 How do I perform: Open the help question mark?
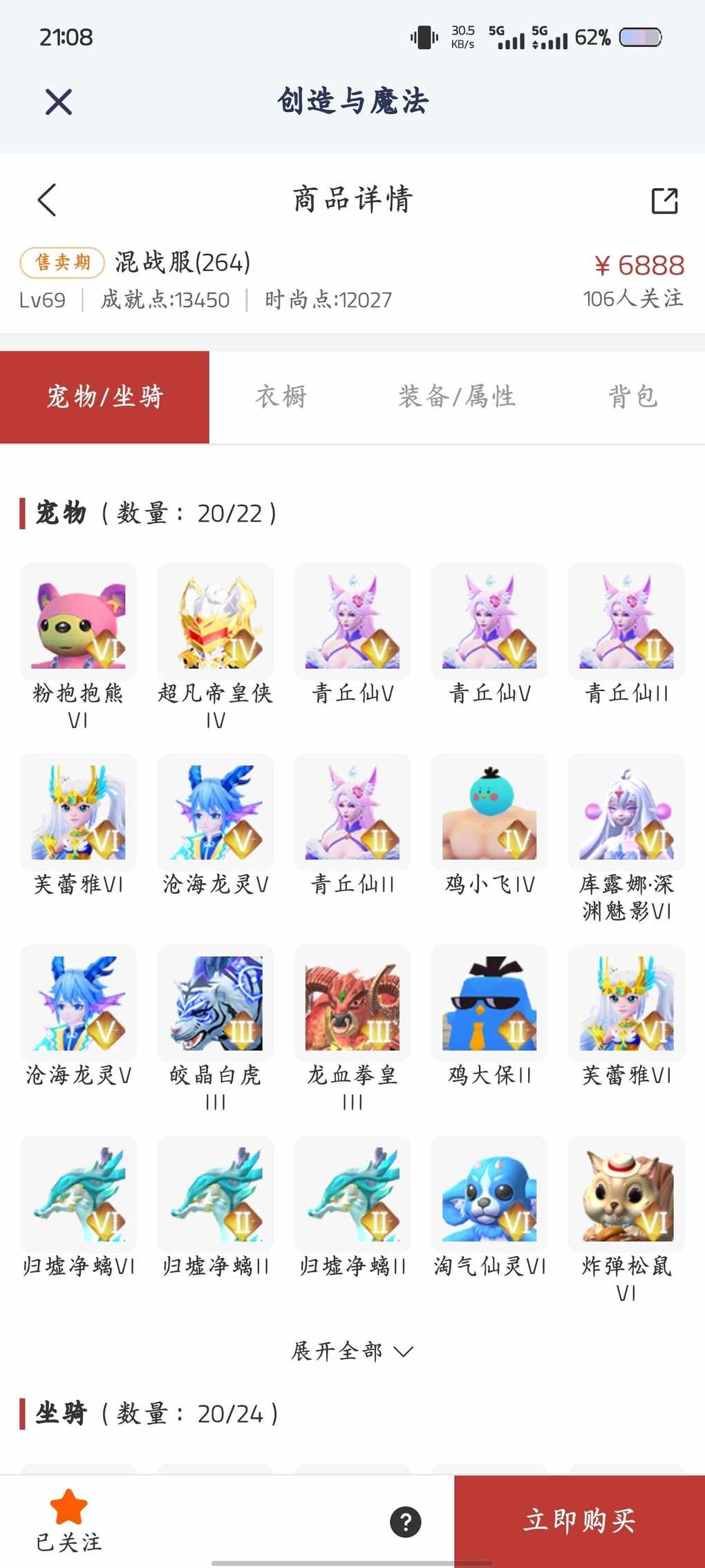click(x=406, y=1522)
